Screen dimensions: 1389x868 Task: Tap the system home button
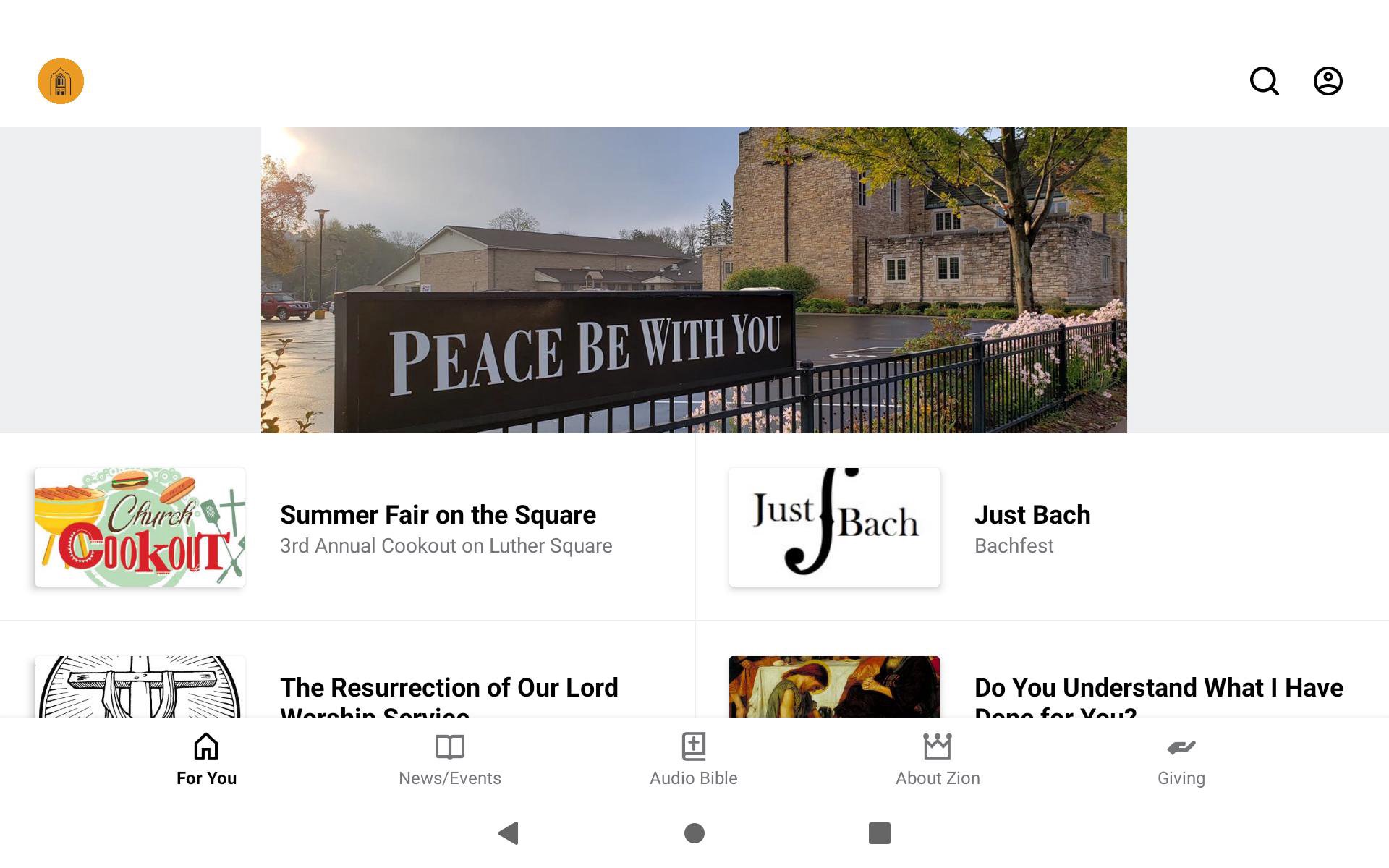(x=694, y=833)
